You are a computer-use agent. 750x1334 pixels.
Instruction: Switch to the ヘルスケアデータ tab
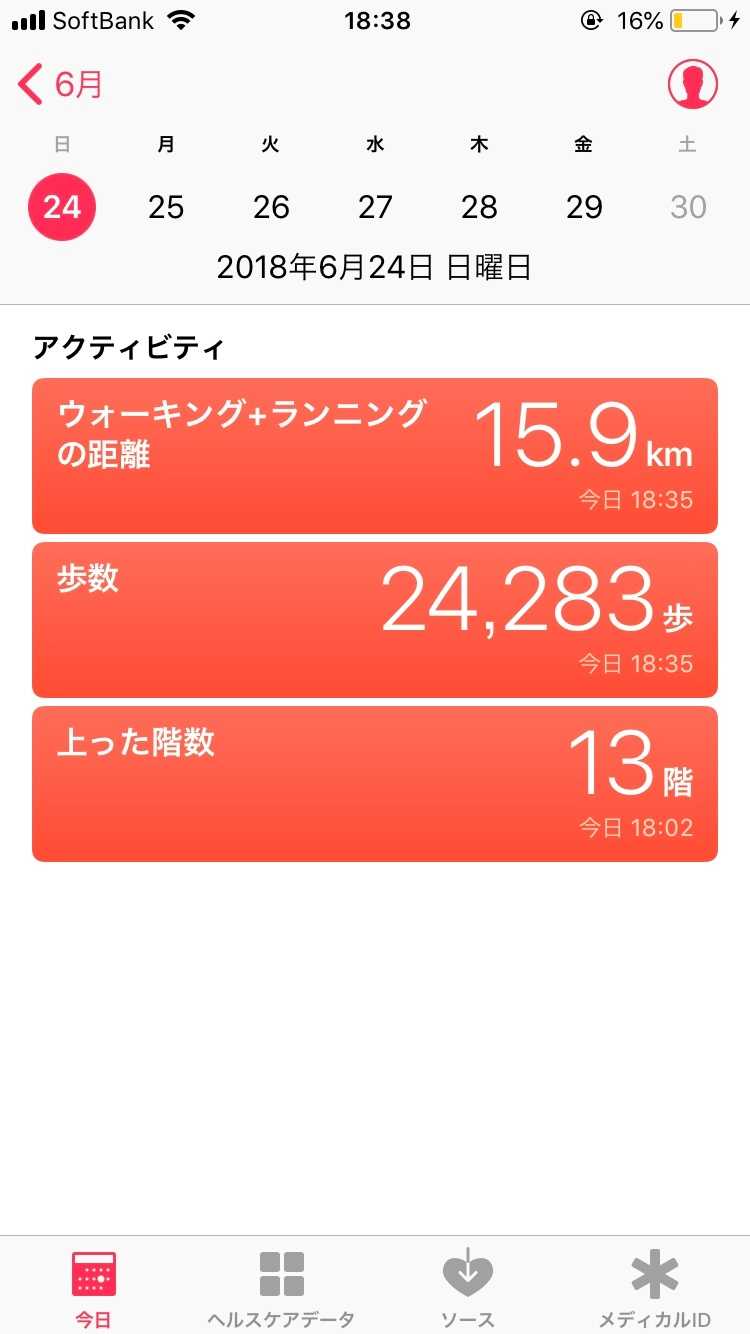[281, 1288]
